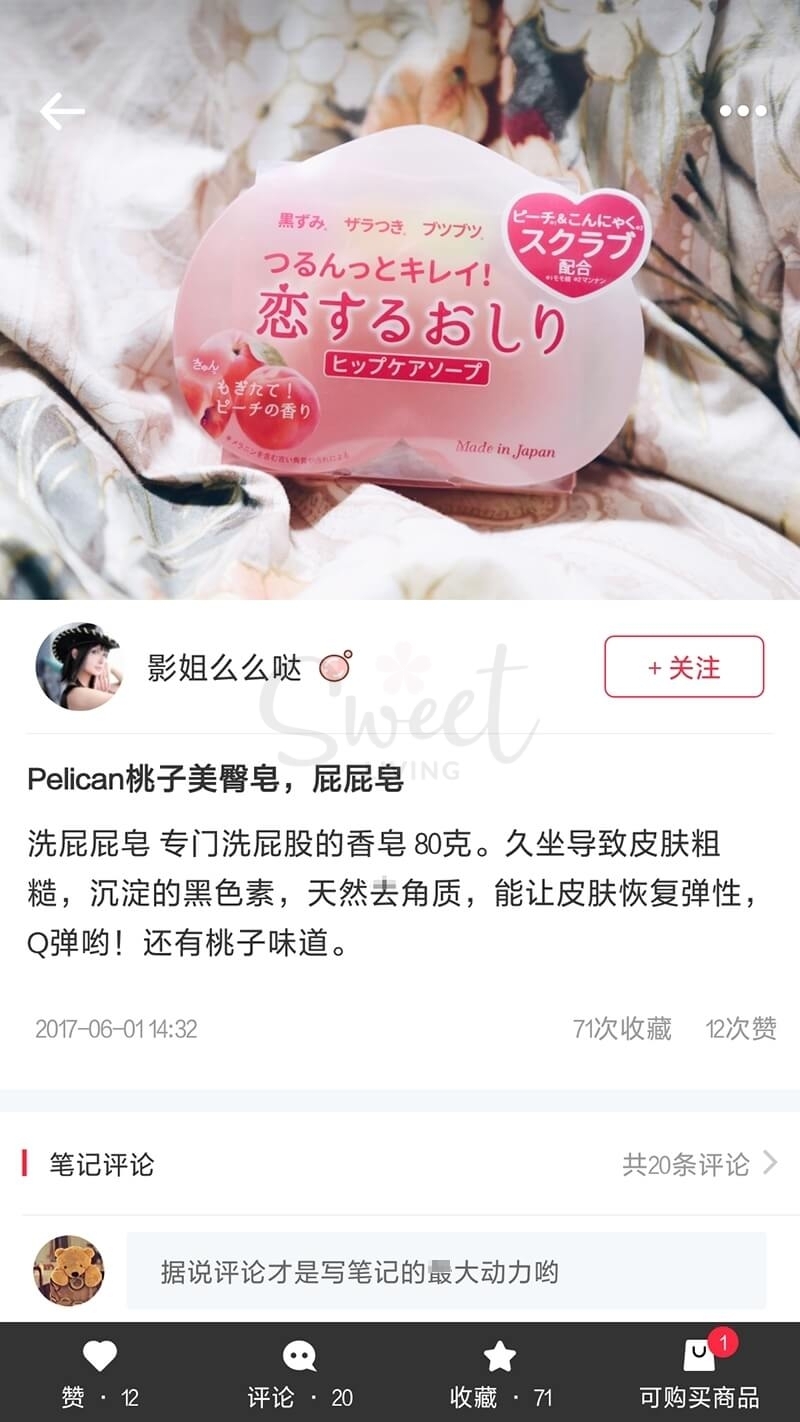Tap the back arrow to leave the note
The height and width of the screenshot is (1422, 800).
pos(63,113)
